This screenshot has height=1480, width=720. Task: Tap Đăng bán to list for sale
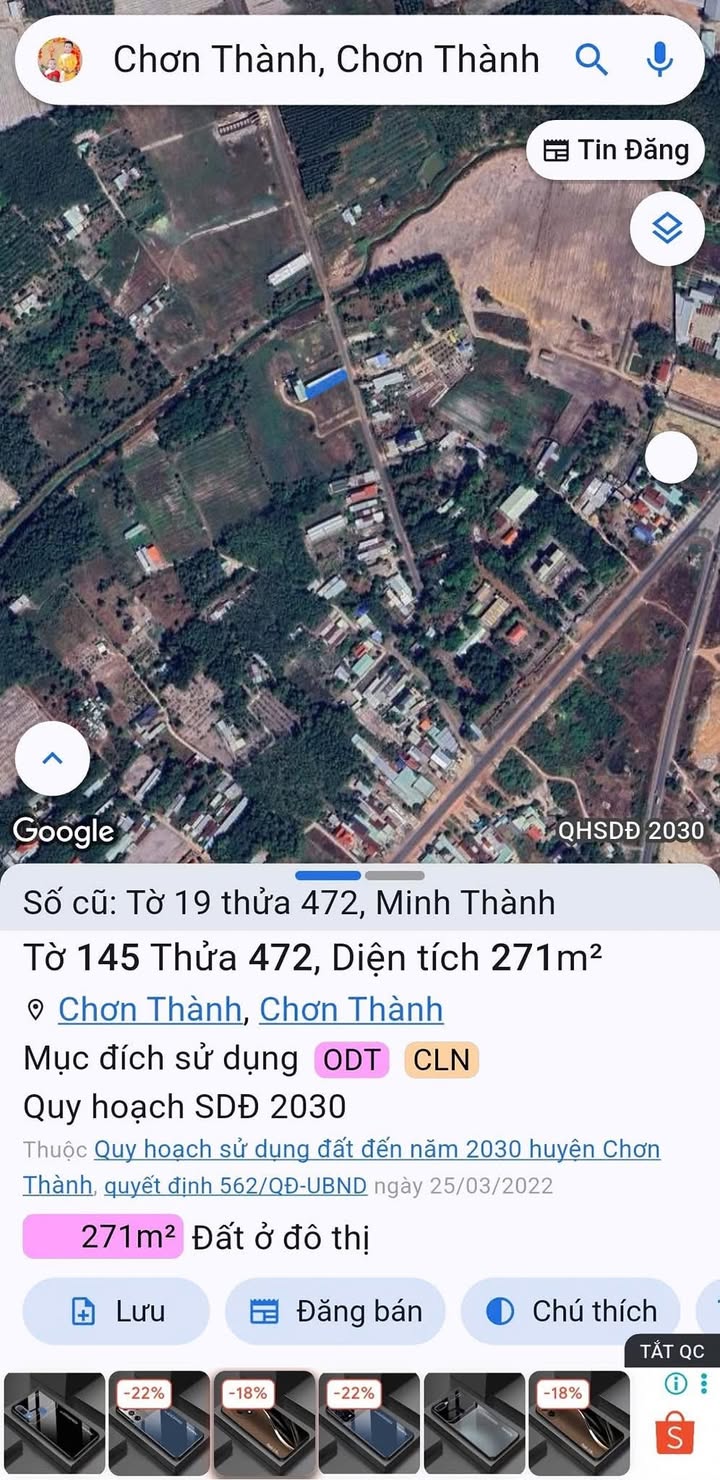(x=335, y=1311)
